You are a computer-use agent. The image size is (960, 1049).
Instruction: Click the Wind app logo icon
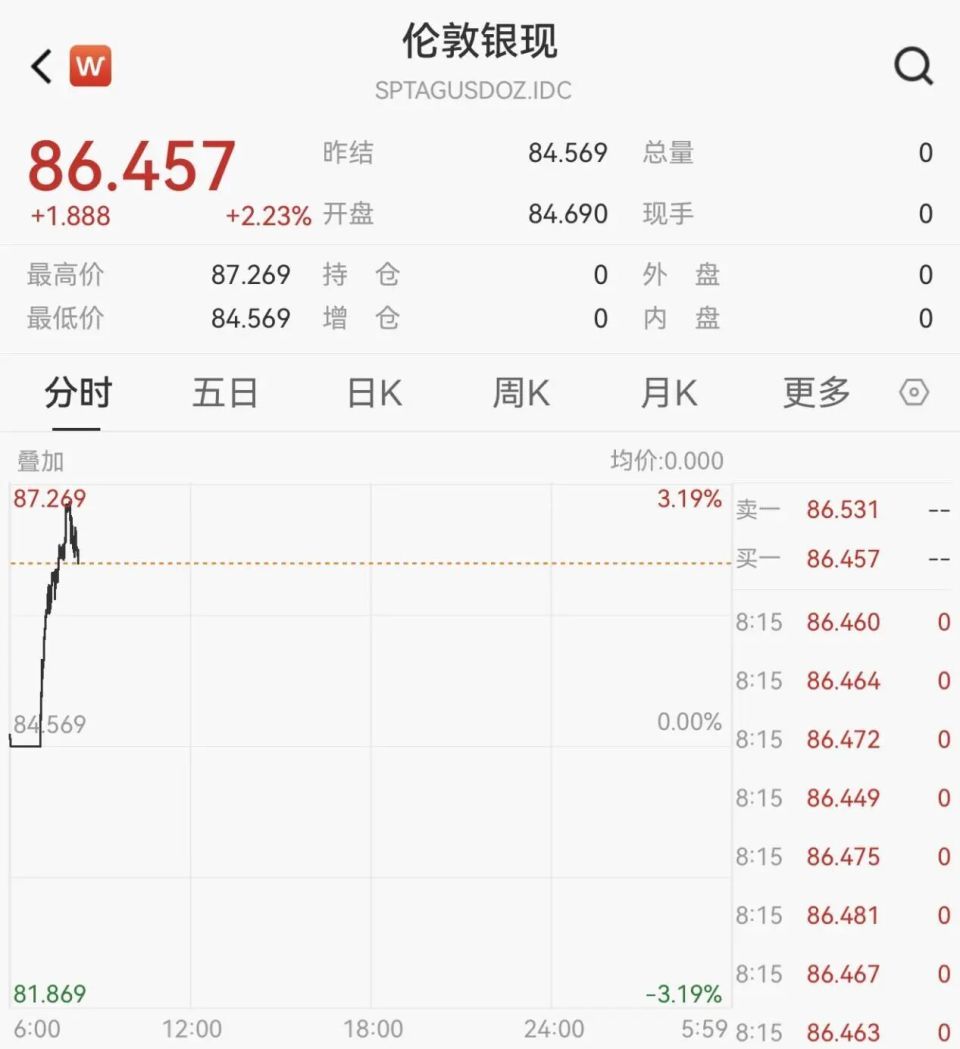(x=90, y=66)
